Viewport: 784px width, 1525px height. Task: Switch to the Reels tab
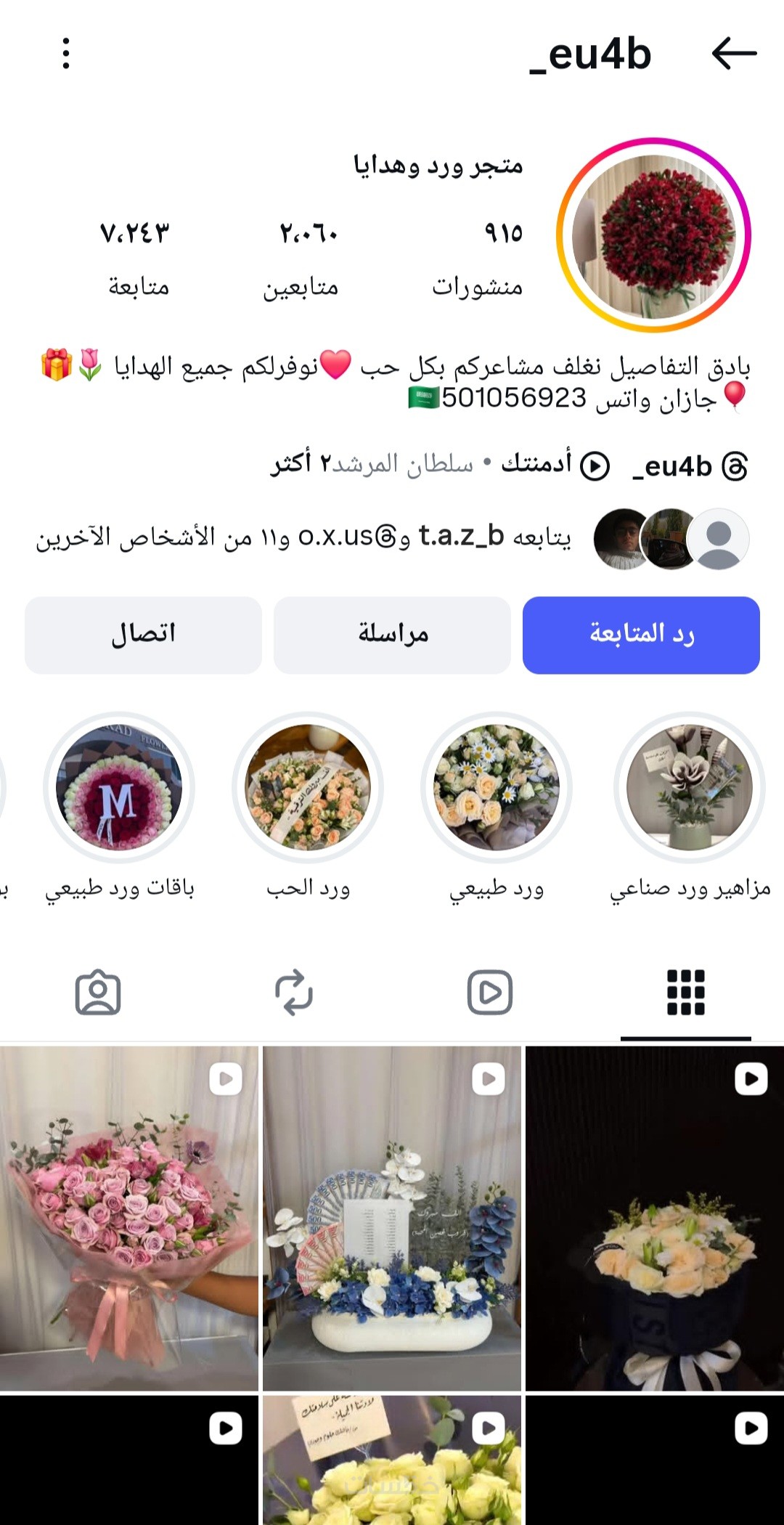[490, 992]
